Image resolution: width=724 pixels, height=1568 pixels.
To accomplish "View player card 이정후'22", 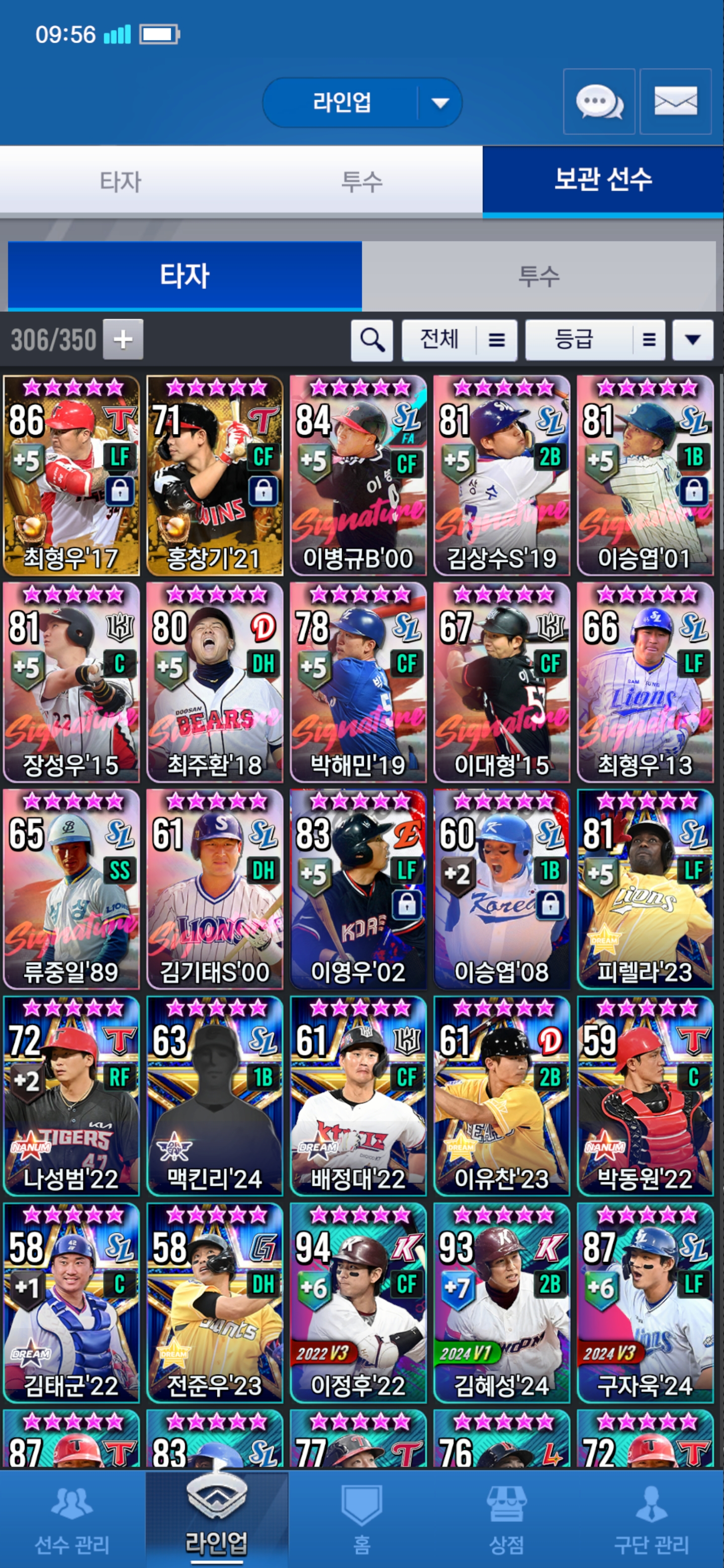I will (358, 1303).
